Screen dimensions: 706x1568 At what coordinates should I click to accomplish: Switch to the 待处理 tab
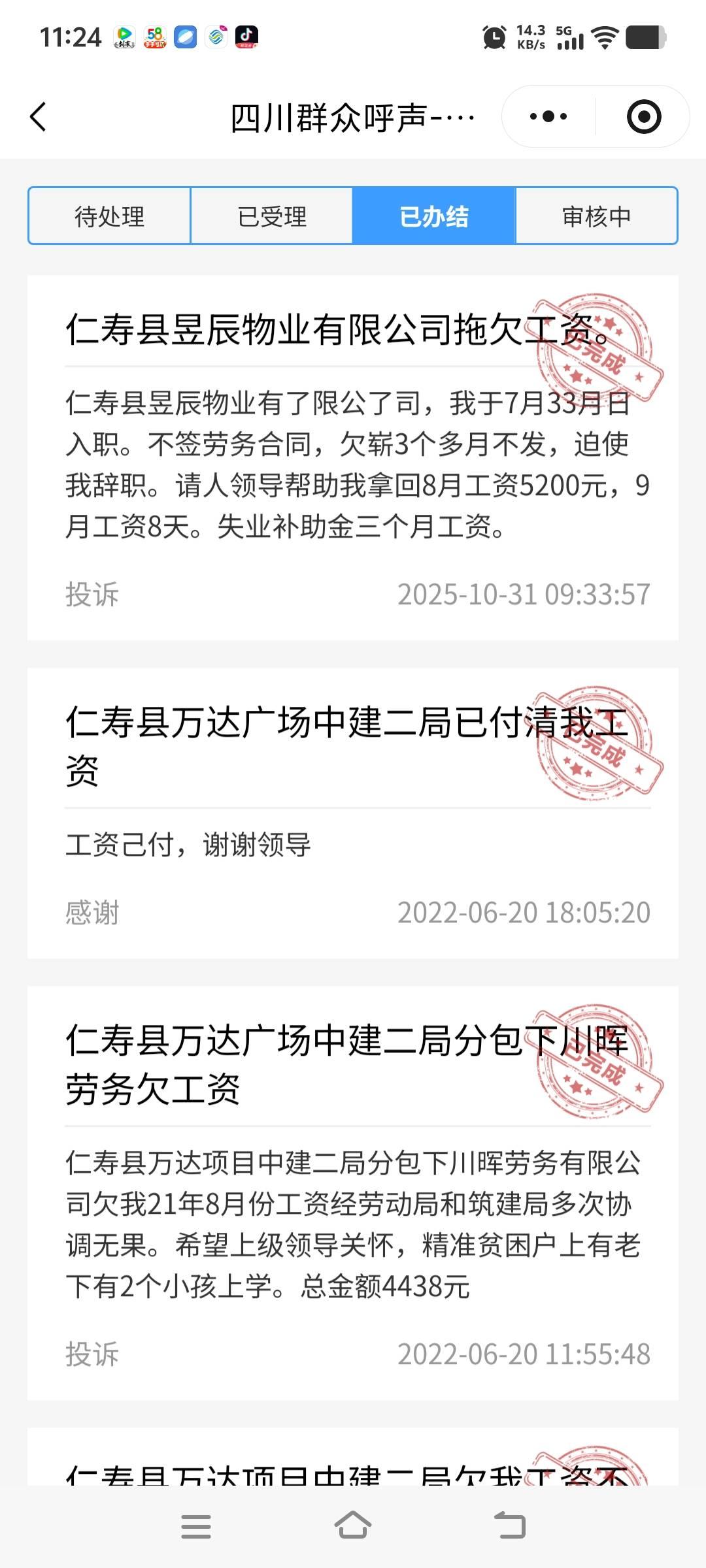click(x=109, y=216)
